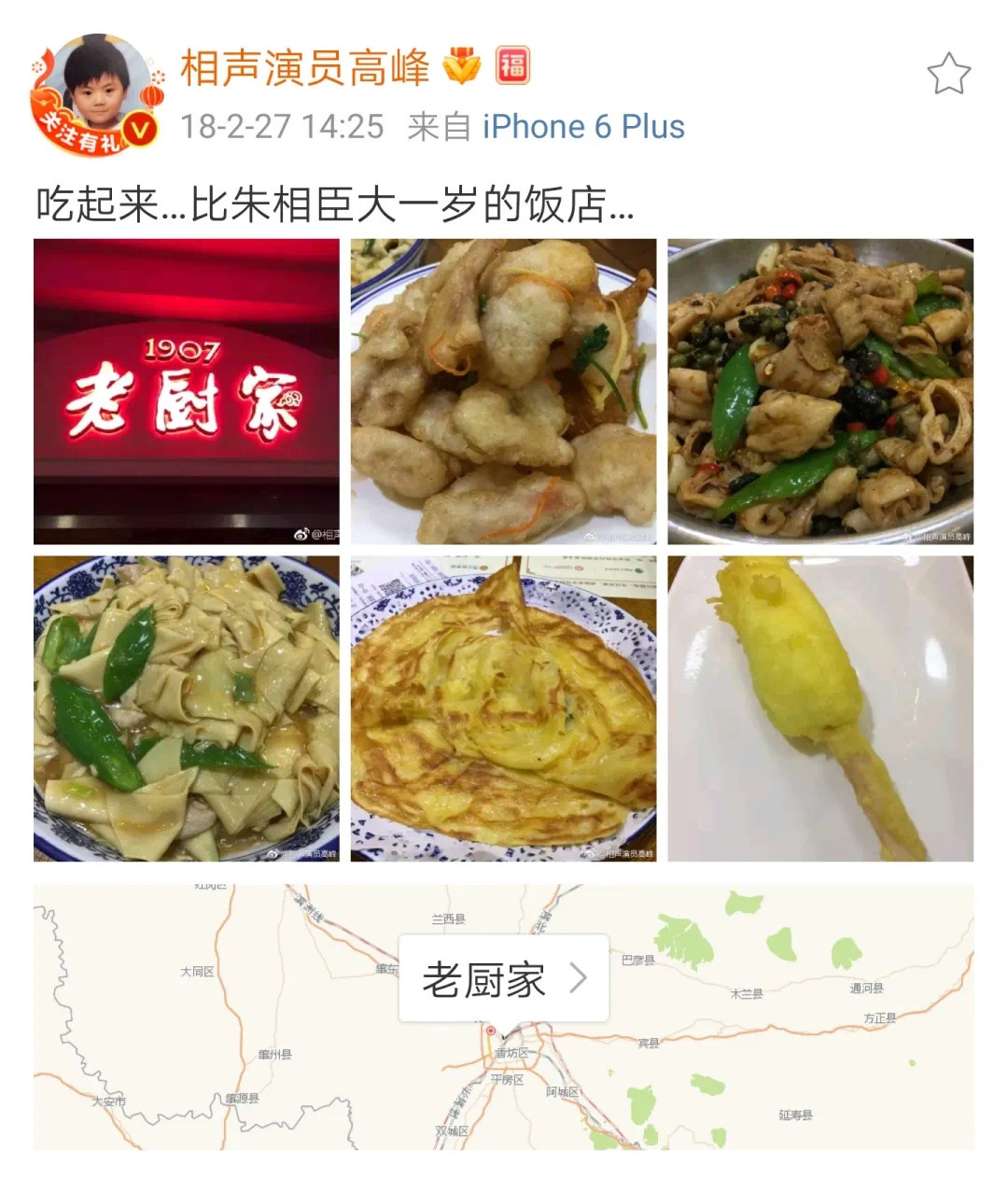The width and height of the screenshot is (1008, 1178).
Task: Open the stir-fried intestines with peppers photo
Action: click(x=820, y=392)
